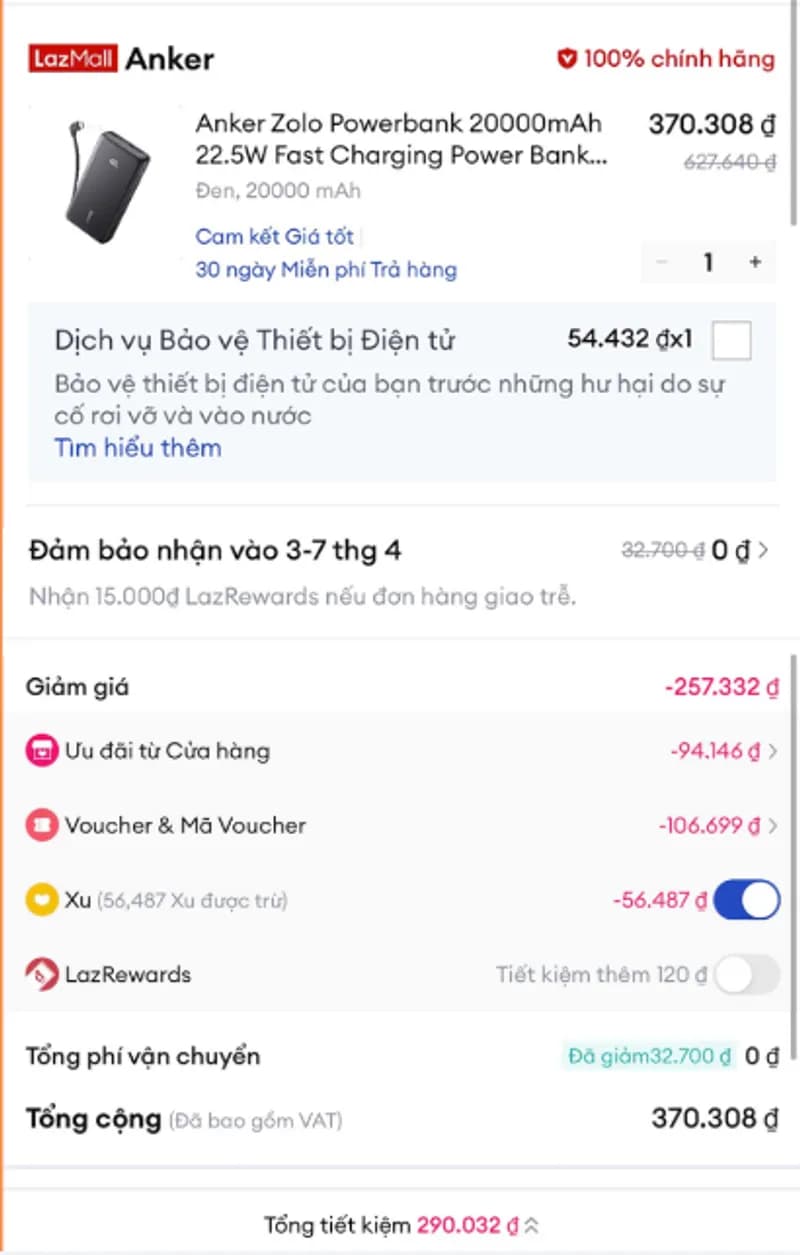Open the Anker Zolo Powerbank product
Image resolution: width=800 pixels, height=1255 pixels.
(400, 140)
